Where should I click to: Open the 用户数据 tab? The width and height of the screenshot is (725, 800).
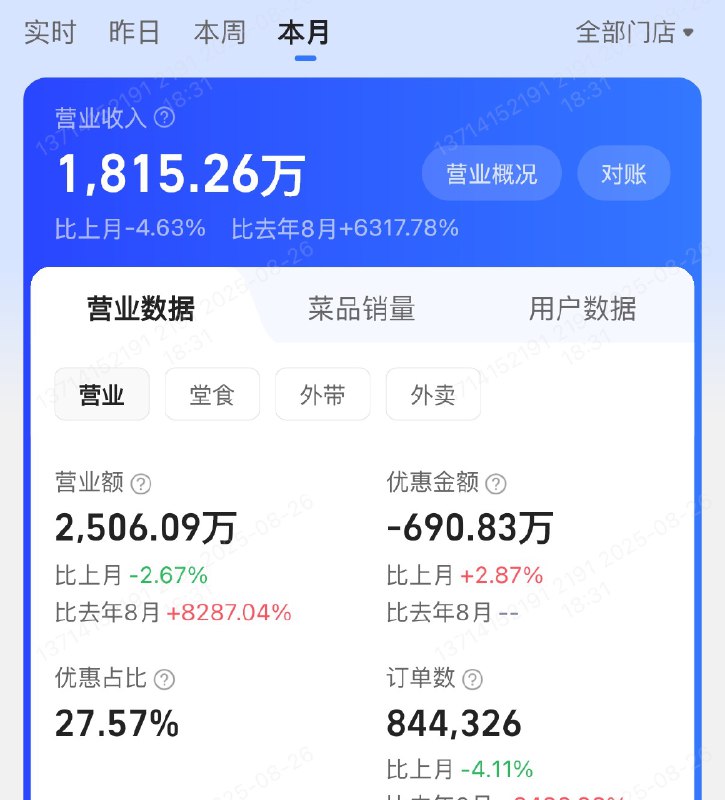(x=583, y=308)
